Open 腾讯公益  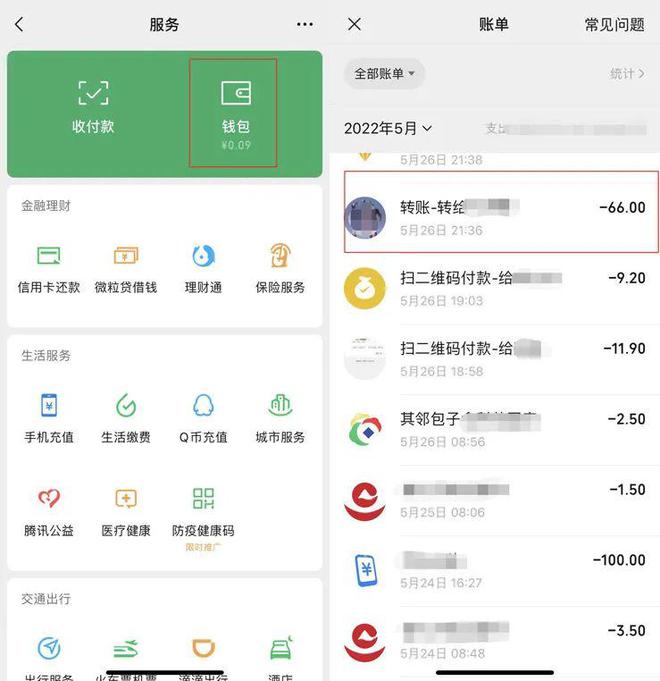coord(49,511)
